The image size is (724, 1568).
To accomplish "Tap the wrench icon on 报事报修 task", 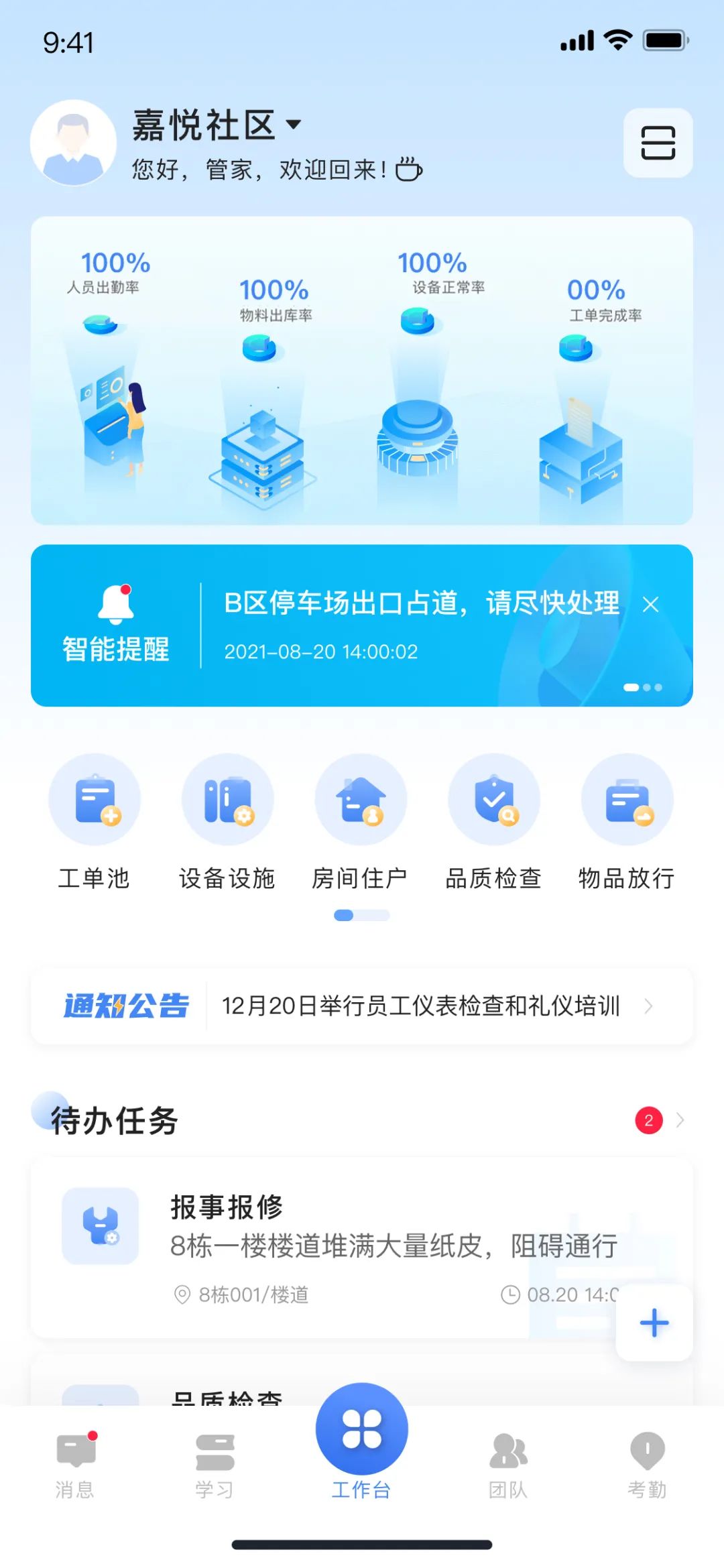I will coord(101,1228).
